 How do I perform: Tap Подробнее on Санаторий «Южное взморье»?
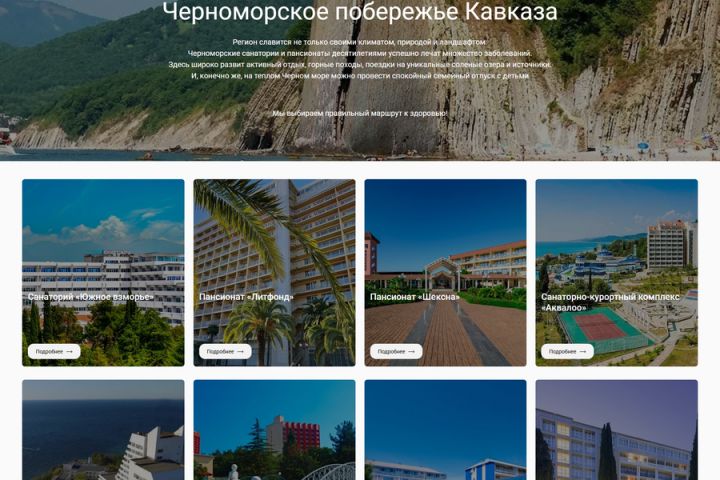54,351
